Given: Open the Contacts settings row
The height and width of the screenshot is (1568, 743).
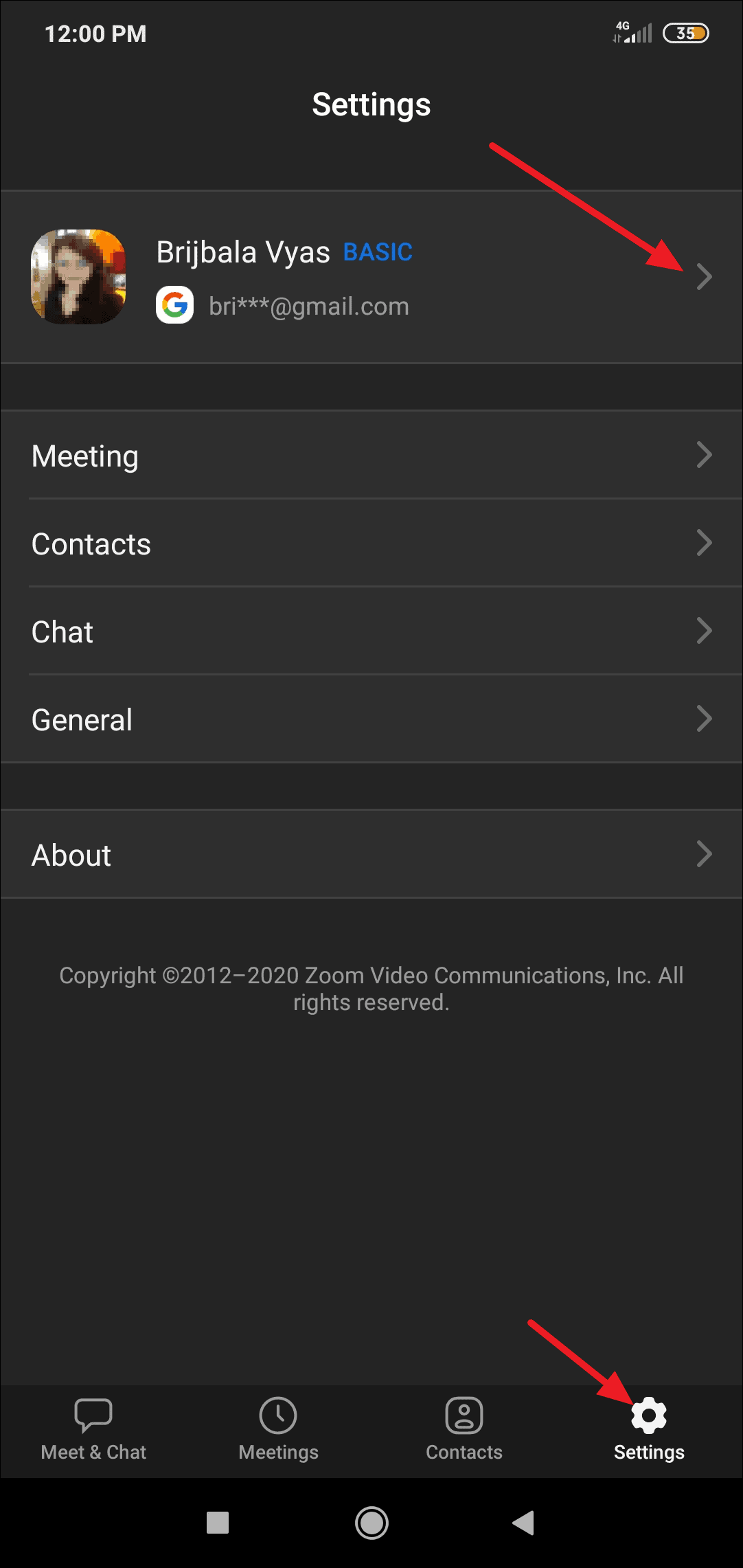Looking at the screenshot, I should pyautogui.click(x=371, y=544).
